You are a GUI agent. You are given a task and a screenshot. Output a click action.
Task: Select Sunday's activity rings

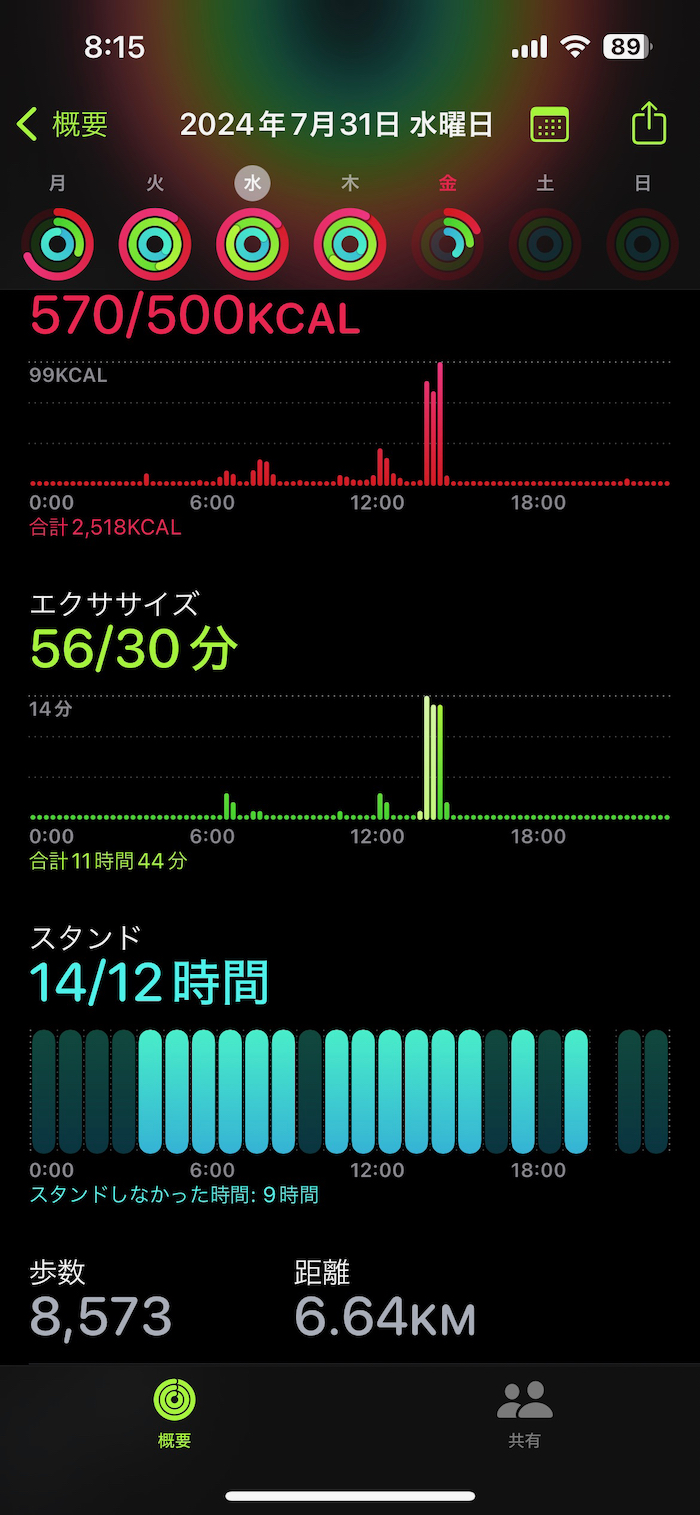[643, 243]
